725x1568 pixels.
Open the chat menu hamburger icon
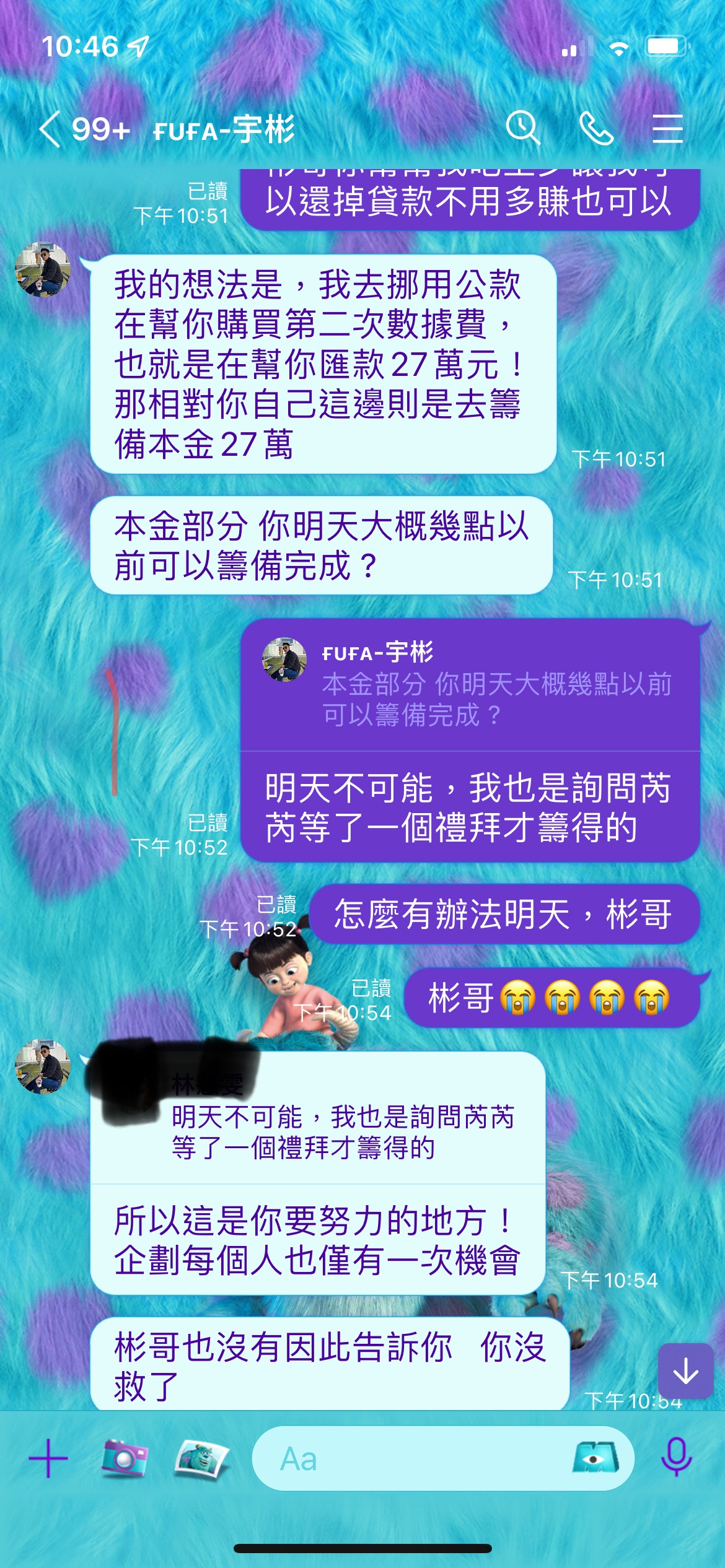(x=668, y=129)
